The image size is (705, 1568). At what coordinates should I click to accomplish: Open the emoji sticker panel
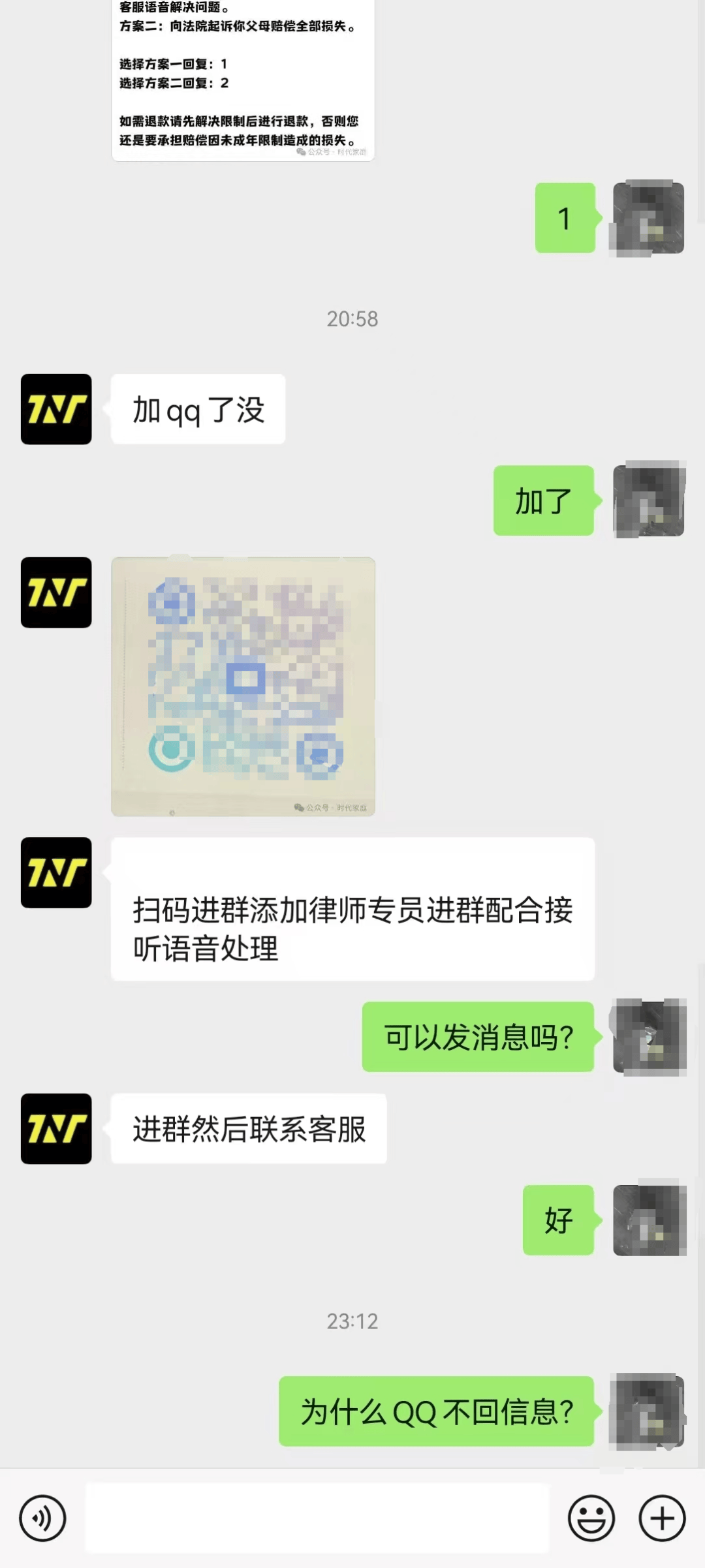[x=591, y=1518]
